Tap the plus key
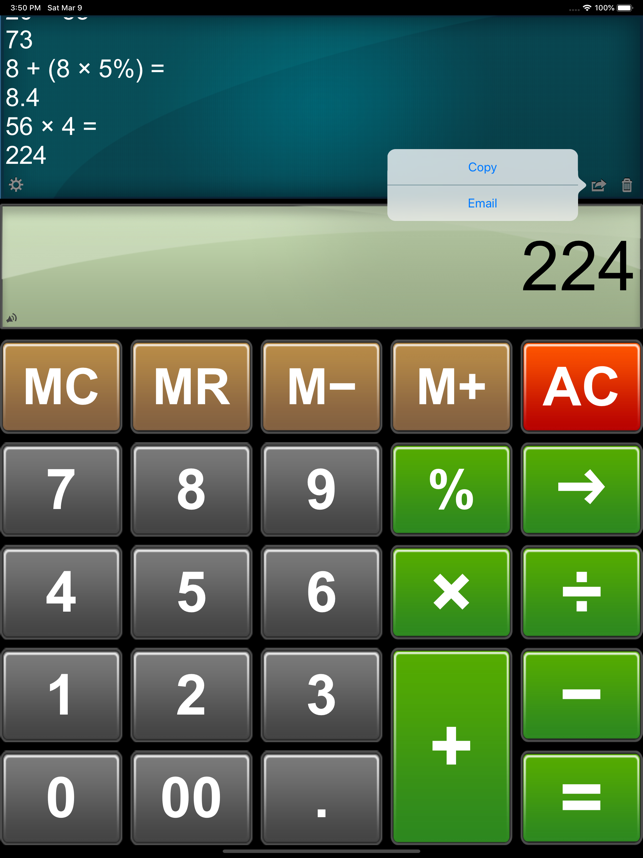 tap(451, 746)
